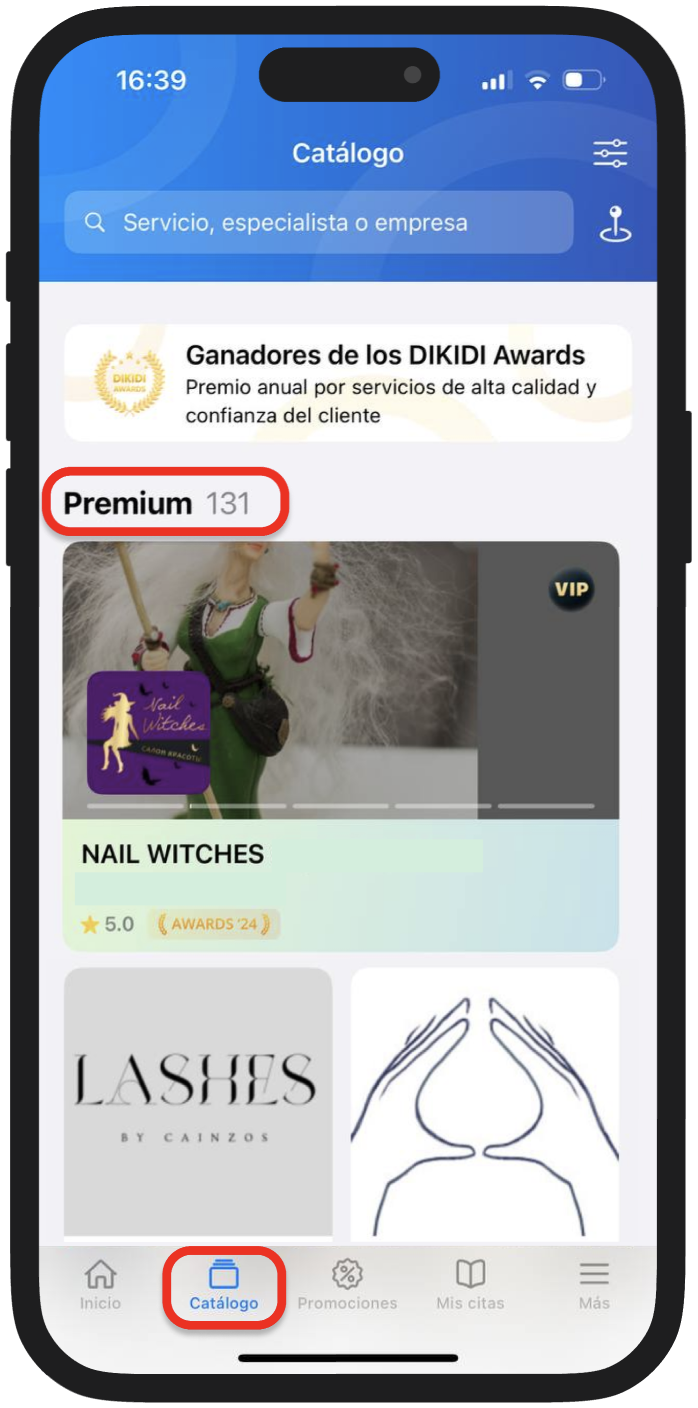Open the hands drawing business card

click(485, 1100)
